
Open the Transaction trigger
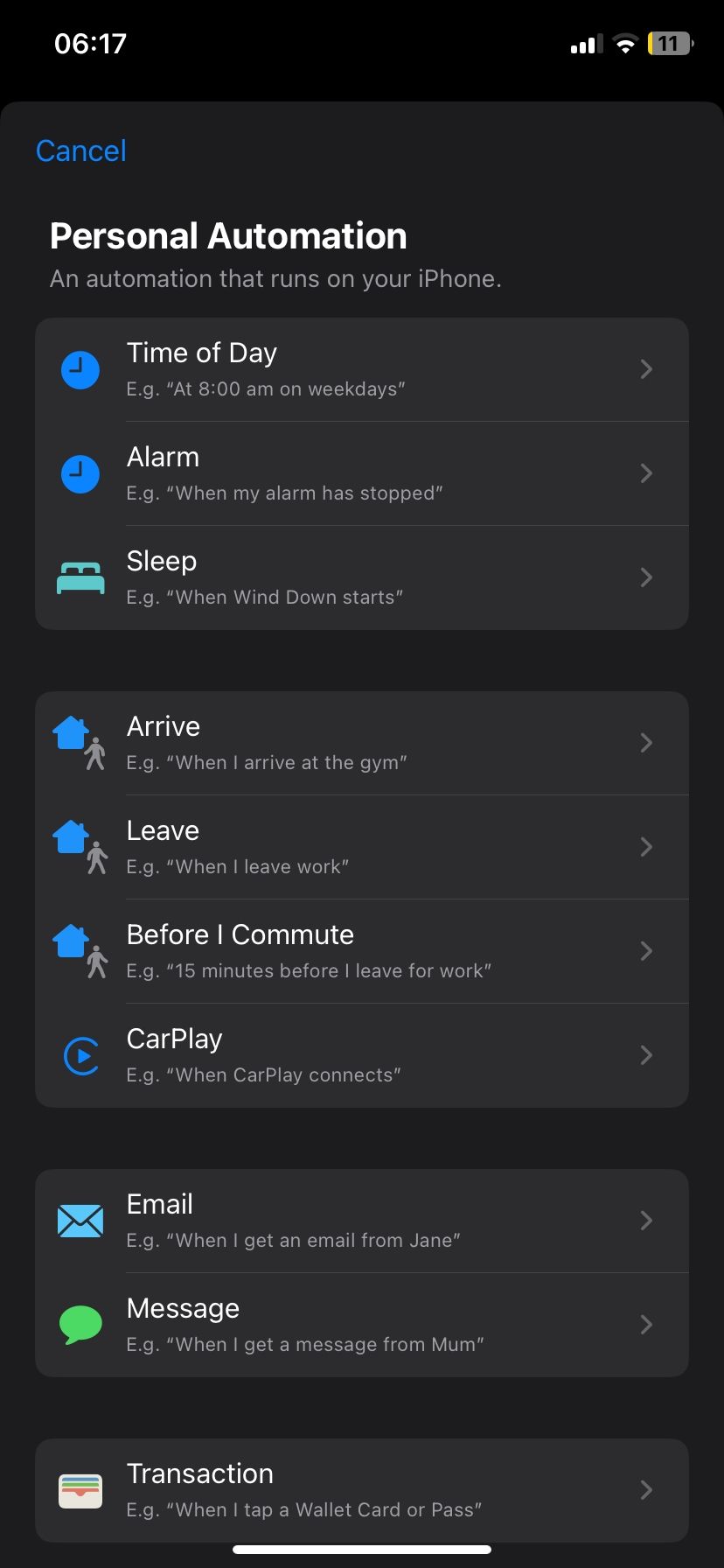tap(361, 1490)
